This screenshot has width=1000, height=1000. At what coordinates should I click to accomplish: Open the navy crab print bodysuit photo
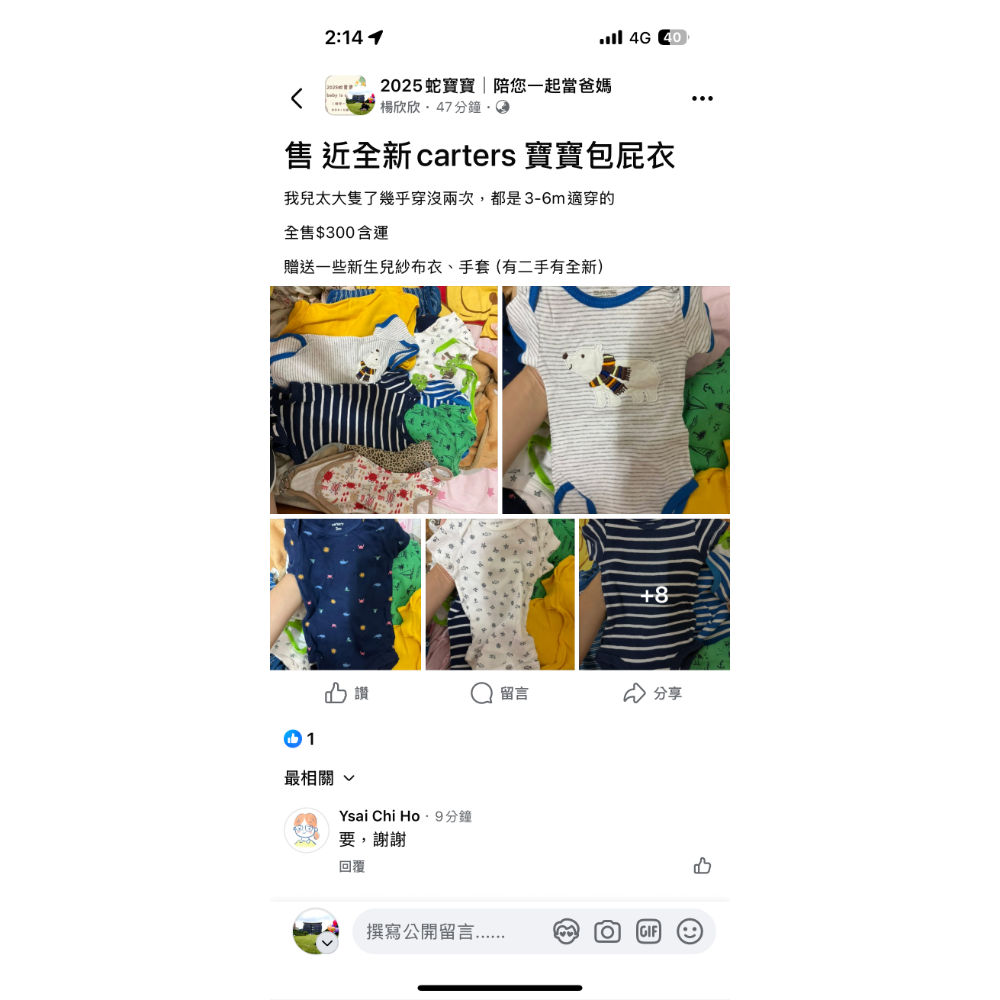(x=345, y=594)
